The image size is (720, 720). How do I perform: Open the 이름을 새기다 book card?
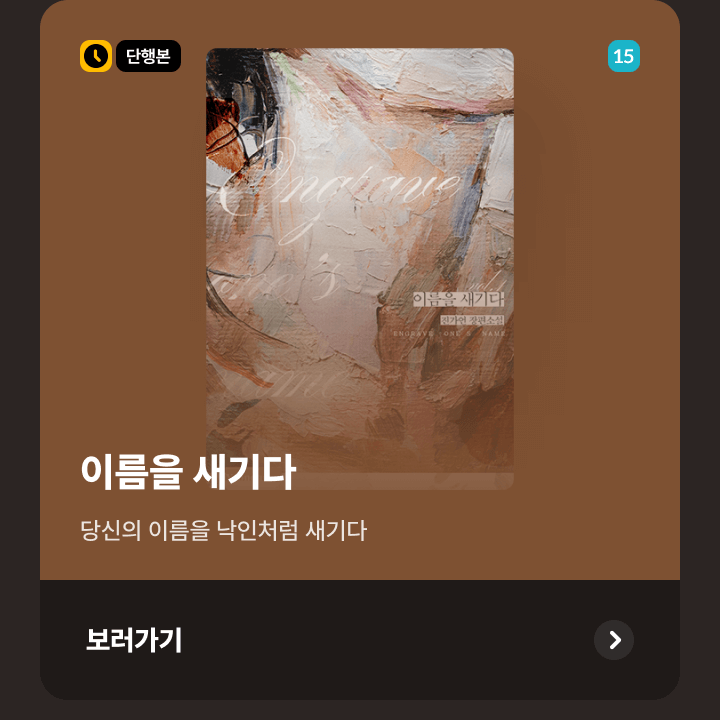[360, 270]
